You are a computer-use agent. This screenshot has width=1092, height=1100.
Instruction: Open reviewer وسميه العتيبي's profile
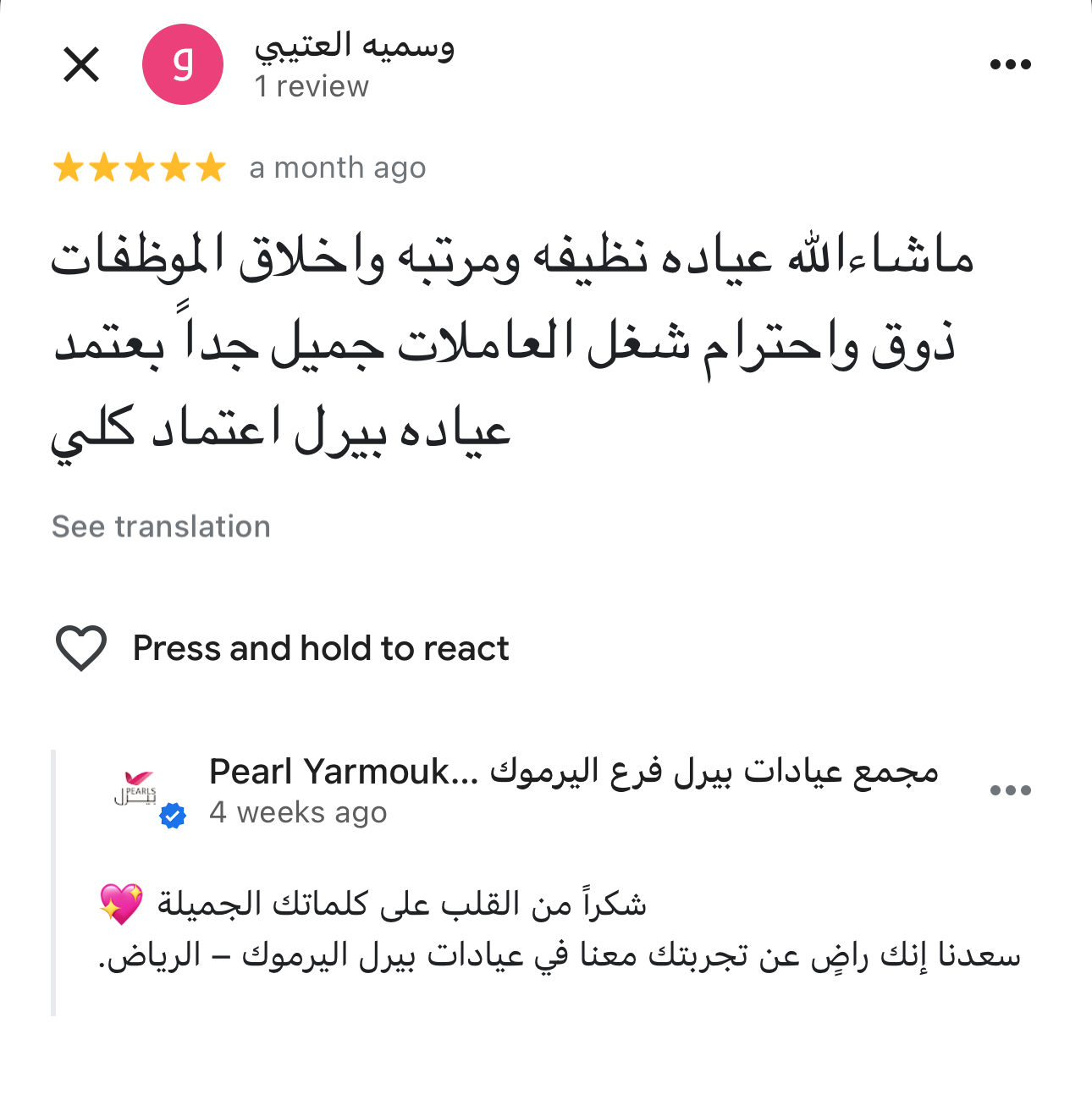tap(183, 65)
